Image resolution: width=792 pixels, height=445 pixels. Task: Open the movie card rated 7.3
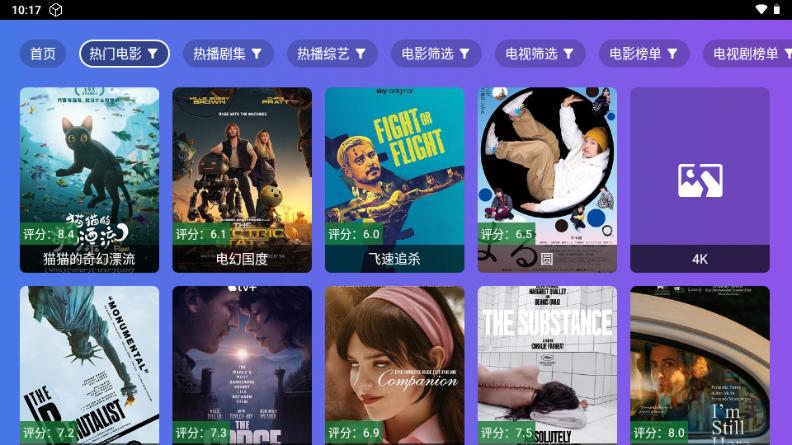tap(242, 365)
